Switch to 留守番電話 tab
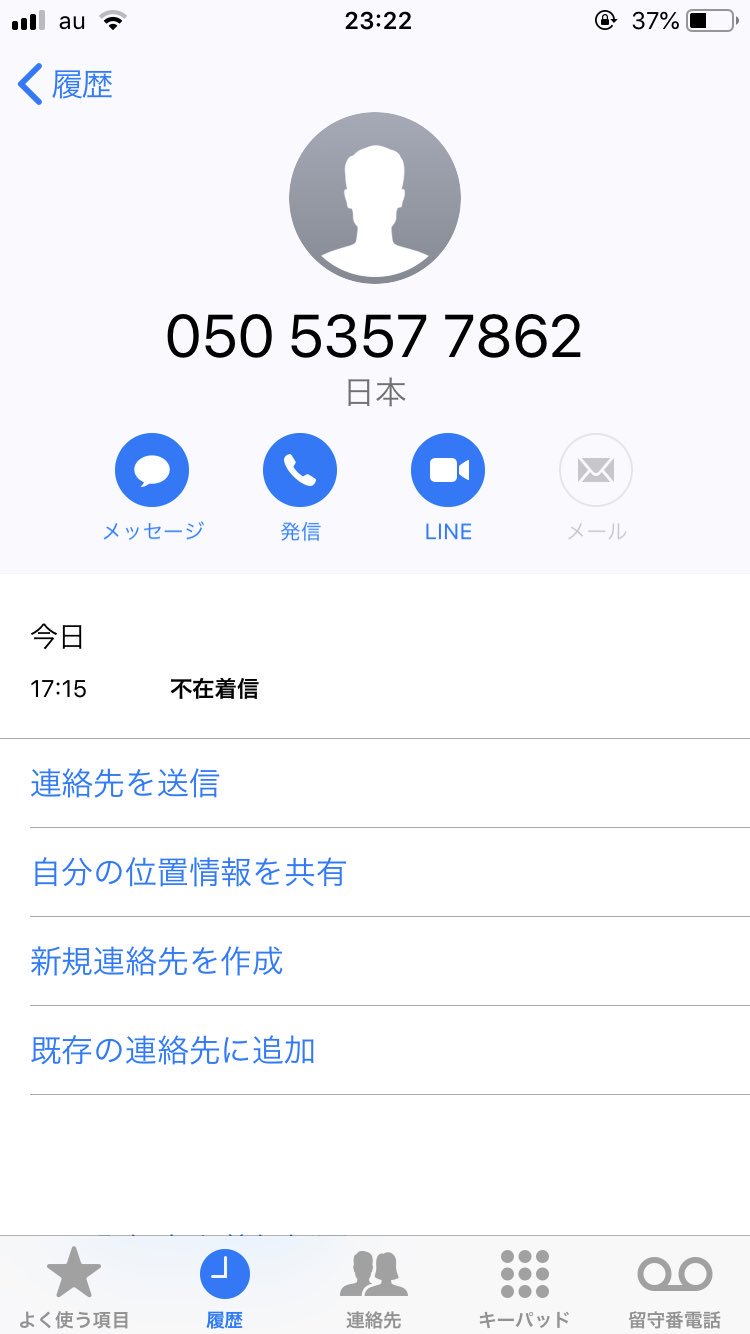Image resolution: width=750 pixels, height=1334 pixels. (674, 1286)
